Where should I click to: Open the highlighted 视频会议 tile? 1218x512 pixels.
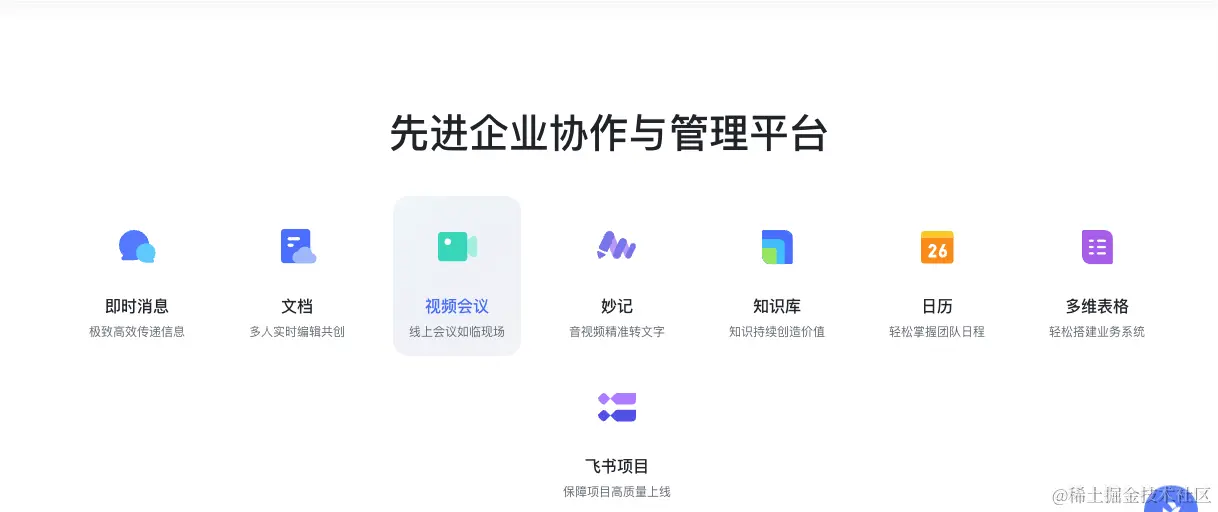click(x=457, y=277)
